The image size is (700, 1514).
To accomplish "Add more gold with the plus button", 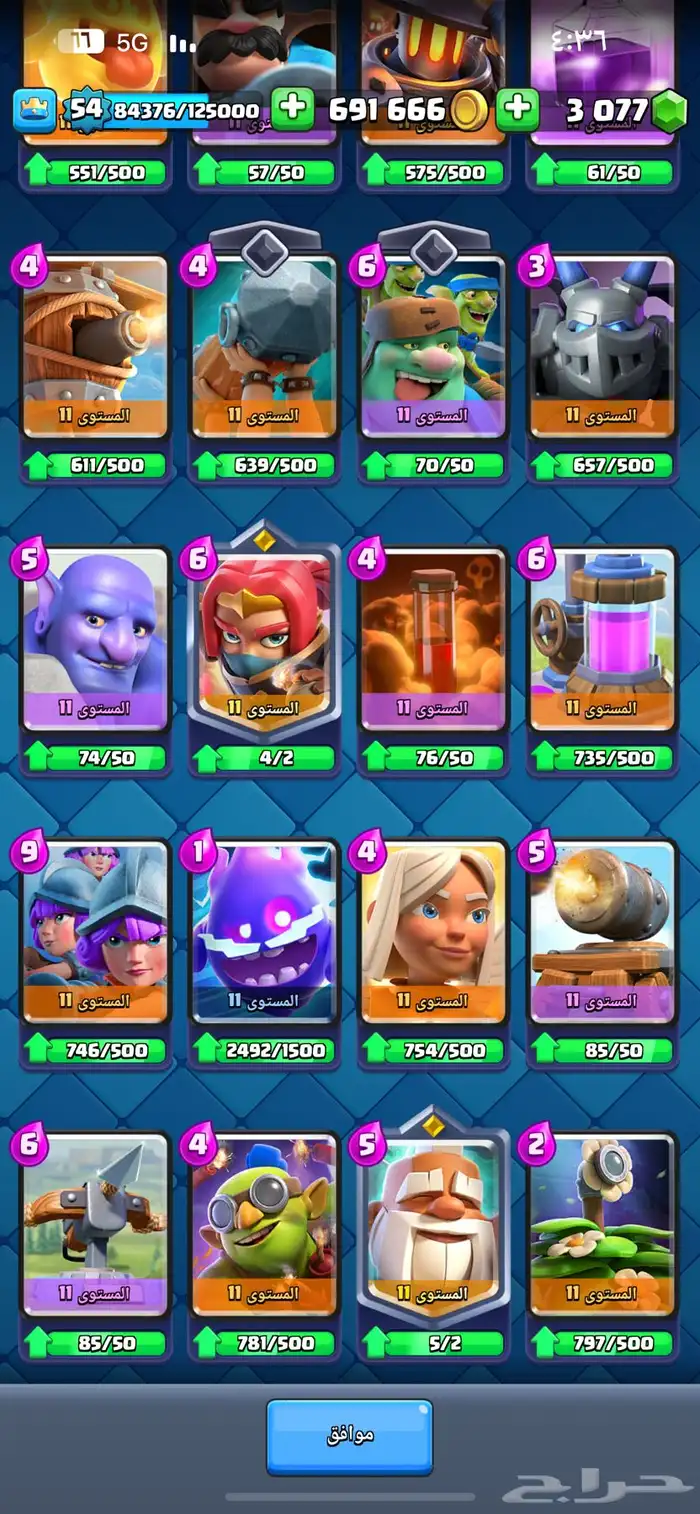I will tap(292, 109).
